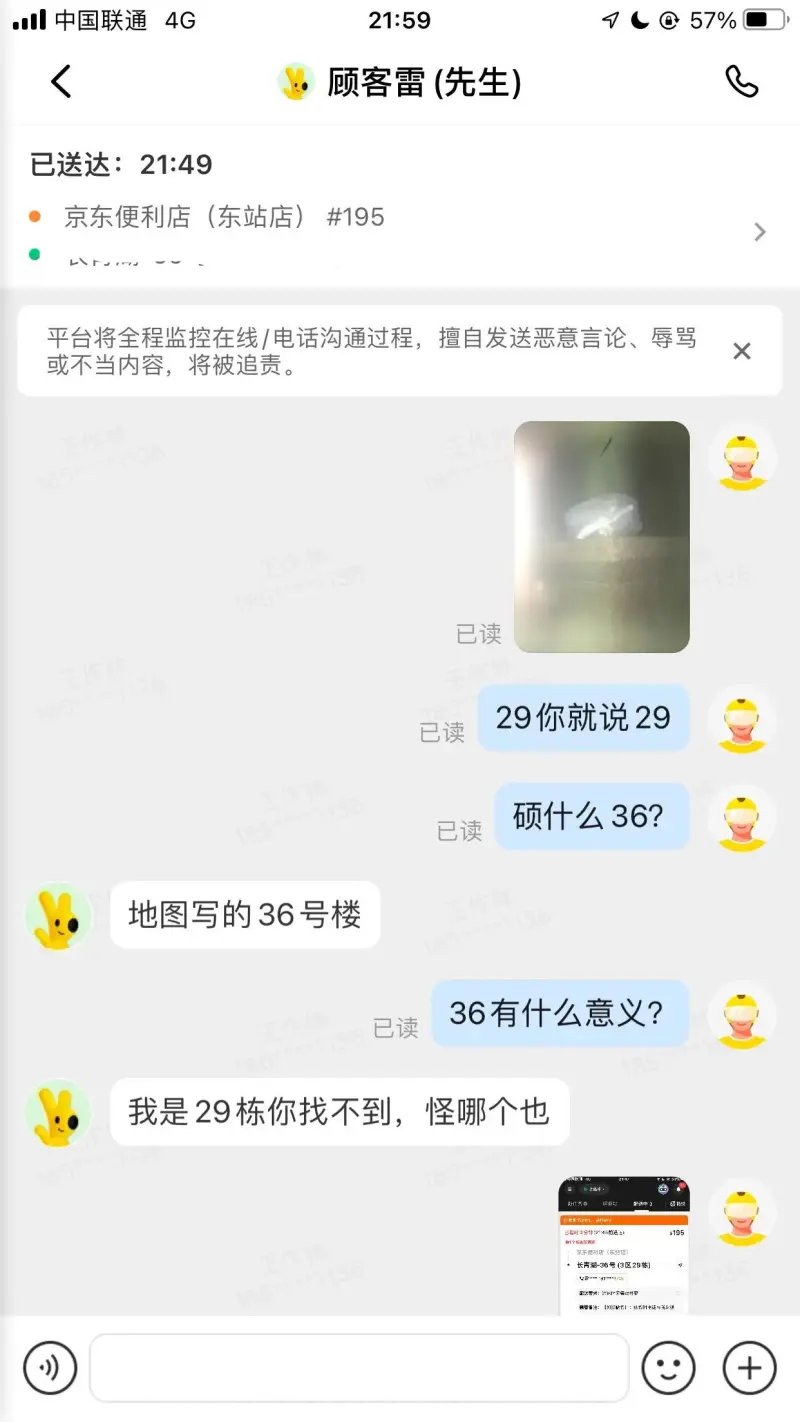800x1422 pixels.
Task: Switch to voice message input
Action: click(50, 1367)
